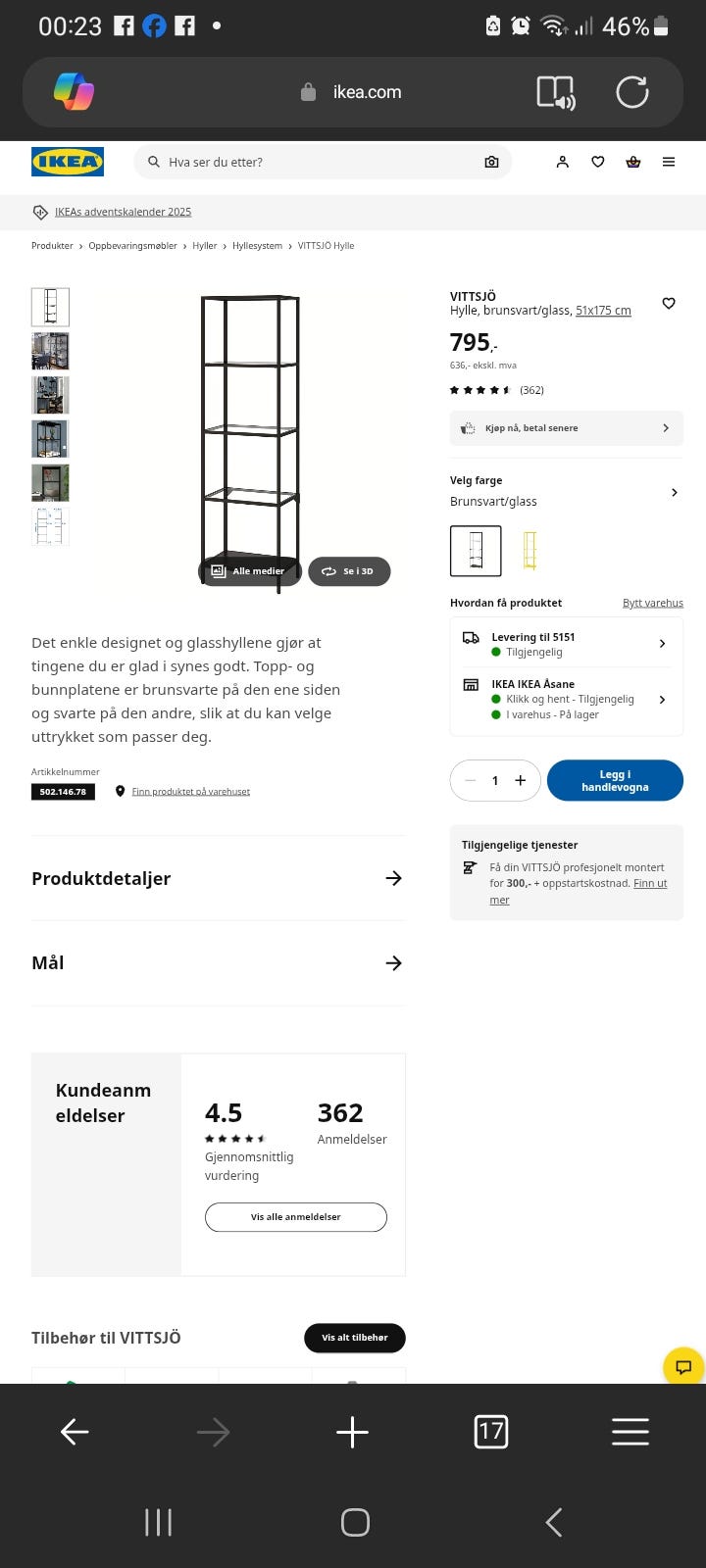Image resolution: width=706 pixels, height=1568 pixels.
Task: Open the shopping bag
Action: tap(632, 162)
